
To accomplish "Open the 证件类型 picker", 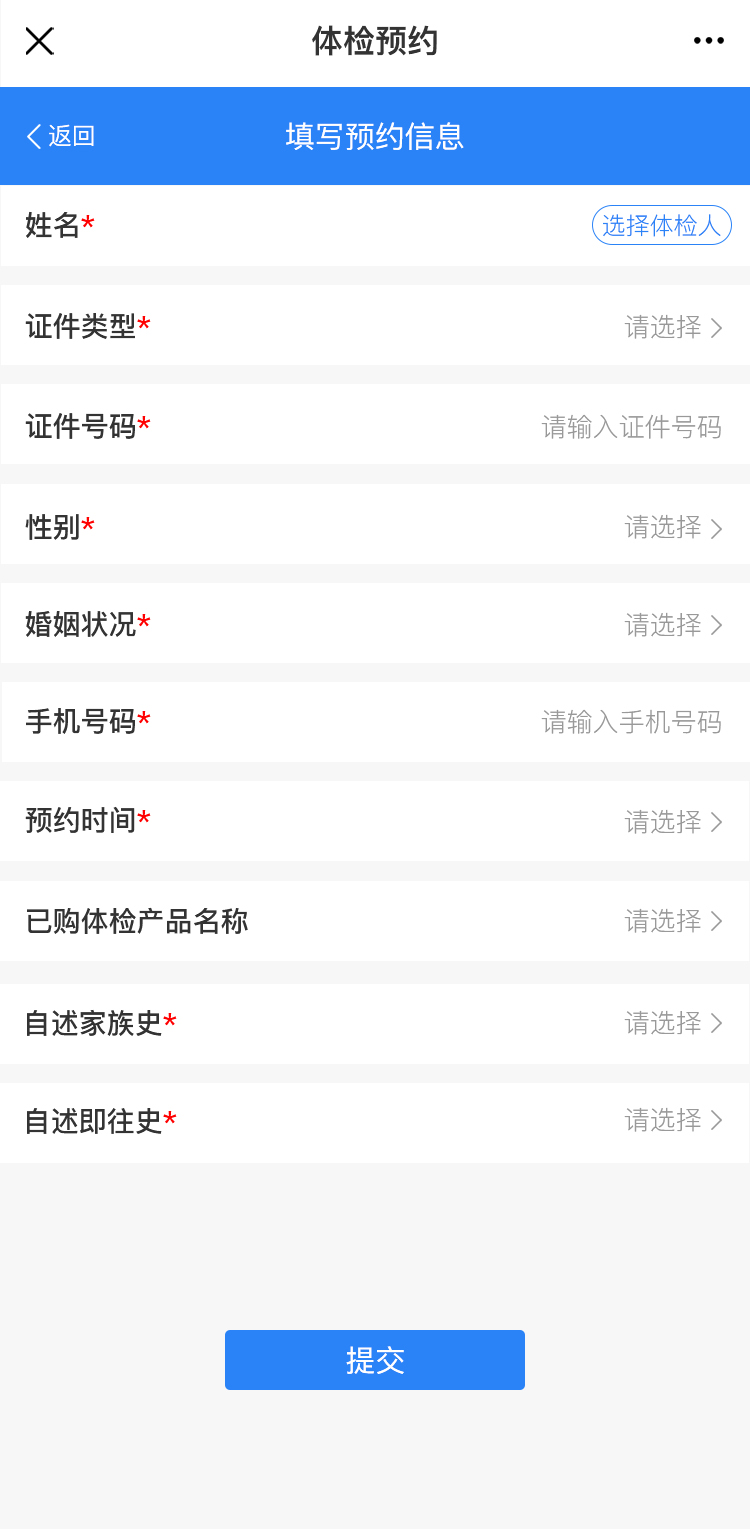I will tap(672, 327).
